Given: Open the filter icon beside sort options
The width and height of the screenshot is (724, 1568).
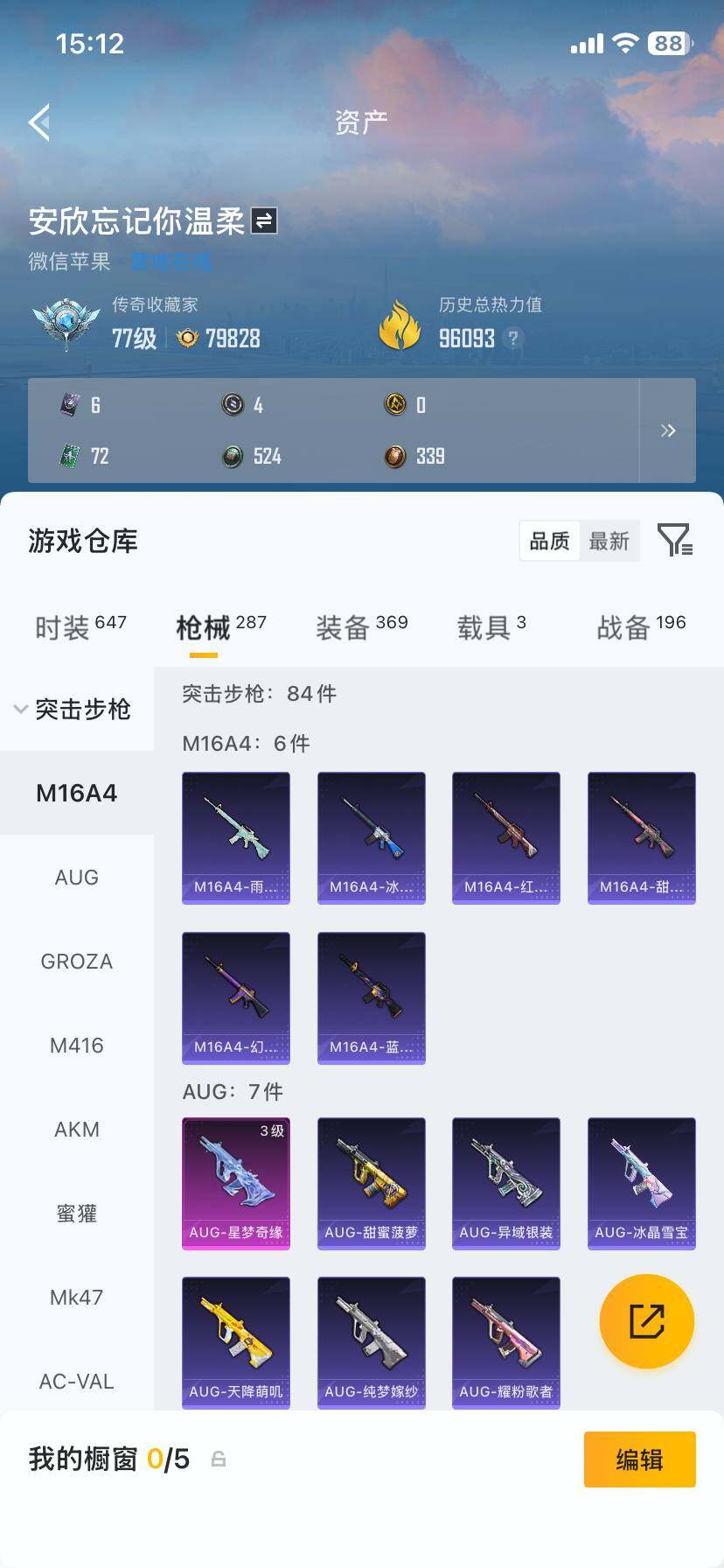Looking at the screenshot, I should tap(673, 541).
